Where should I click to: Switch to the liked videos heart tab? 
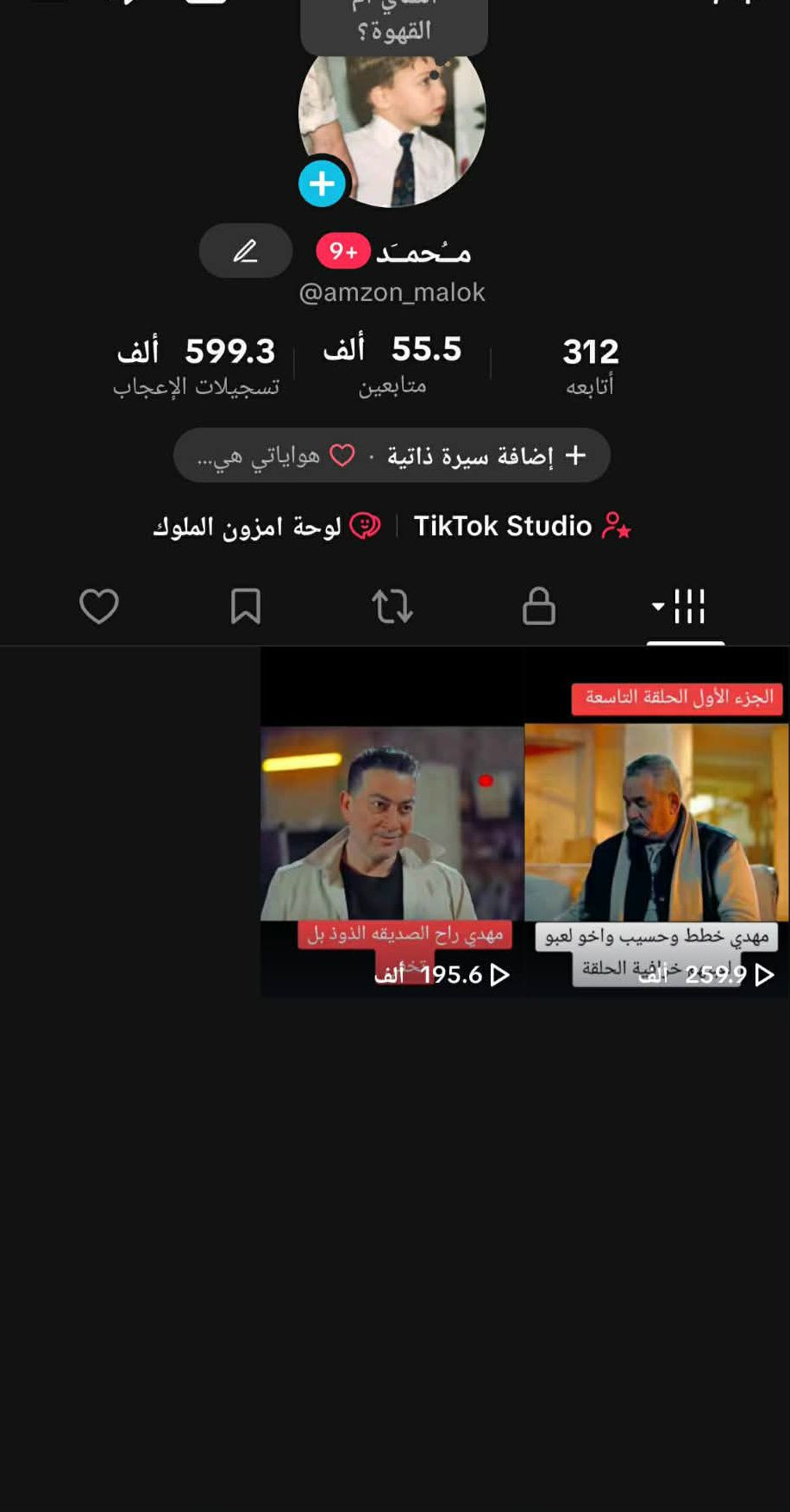[99, 606]
